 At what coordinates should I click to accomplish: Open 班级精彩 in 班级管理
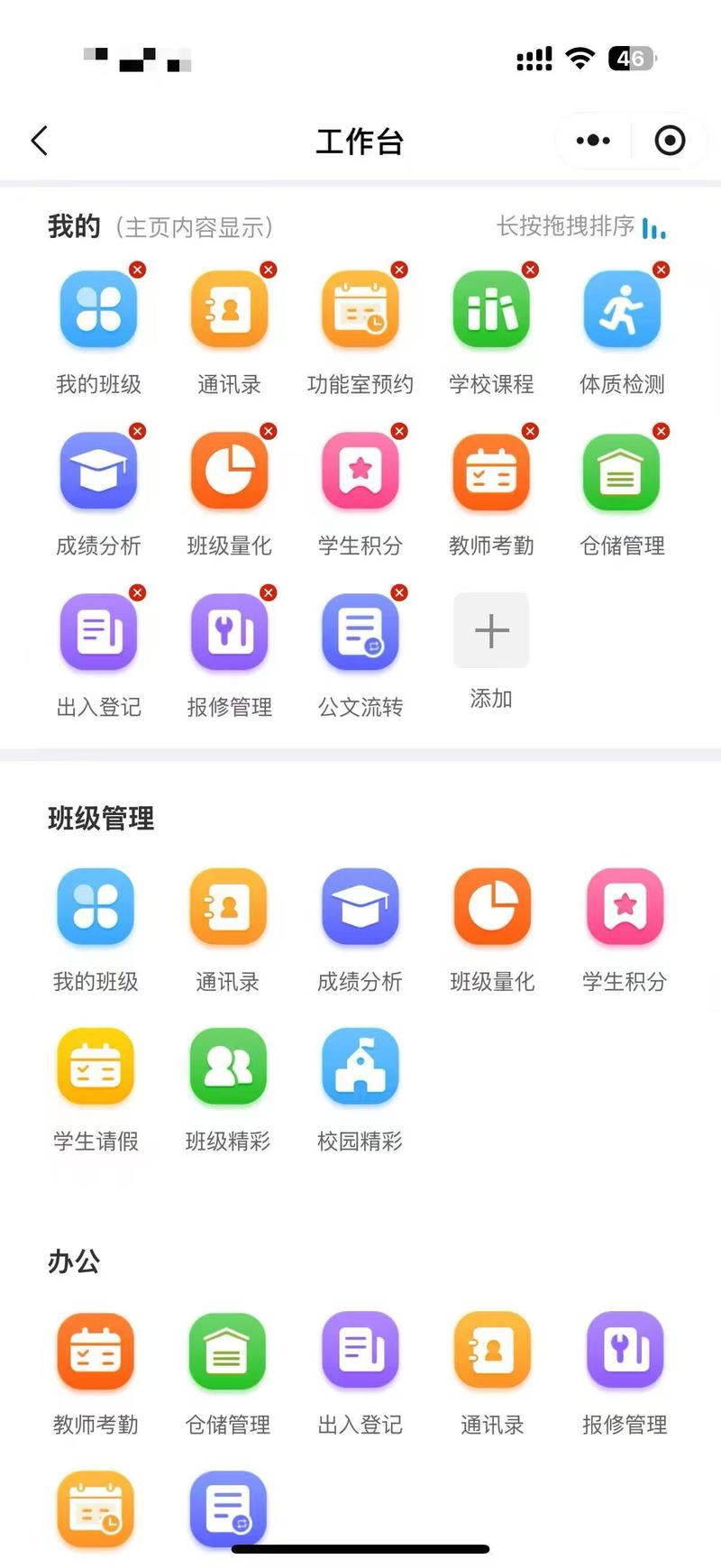tap(228, 1068)
